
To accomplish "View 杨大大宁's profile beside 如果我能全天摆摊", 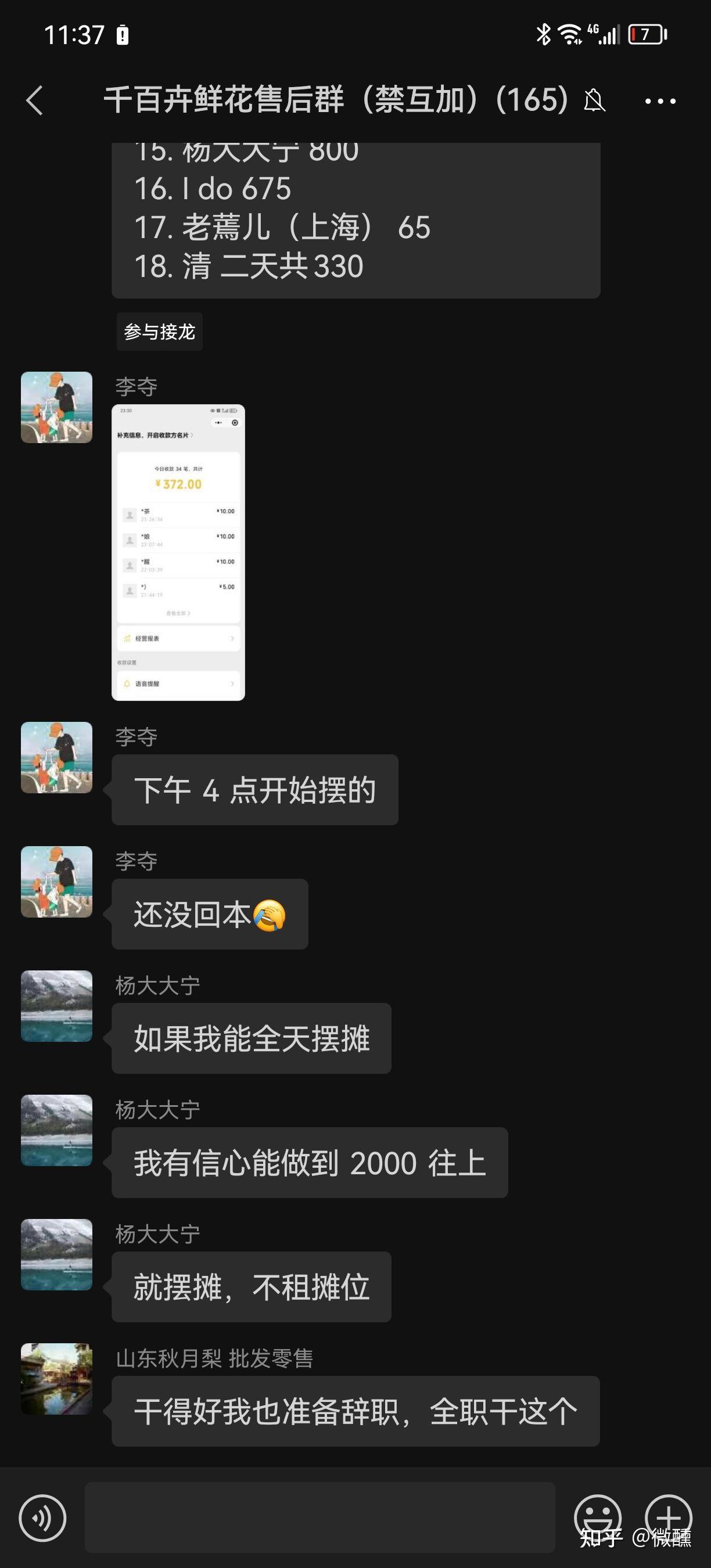I will pyautogui.click(x=56, y=1006).
